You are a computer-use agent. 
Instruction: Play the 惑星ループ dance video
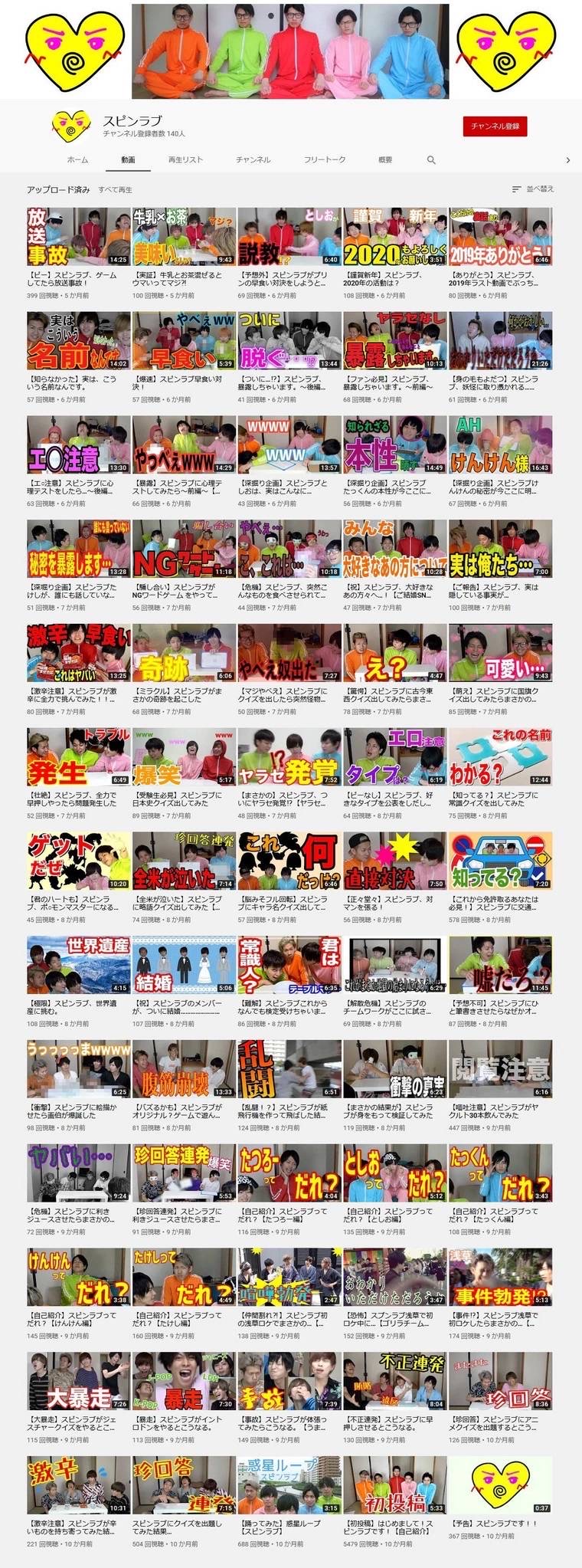click(289, 1485)
